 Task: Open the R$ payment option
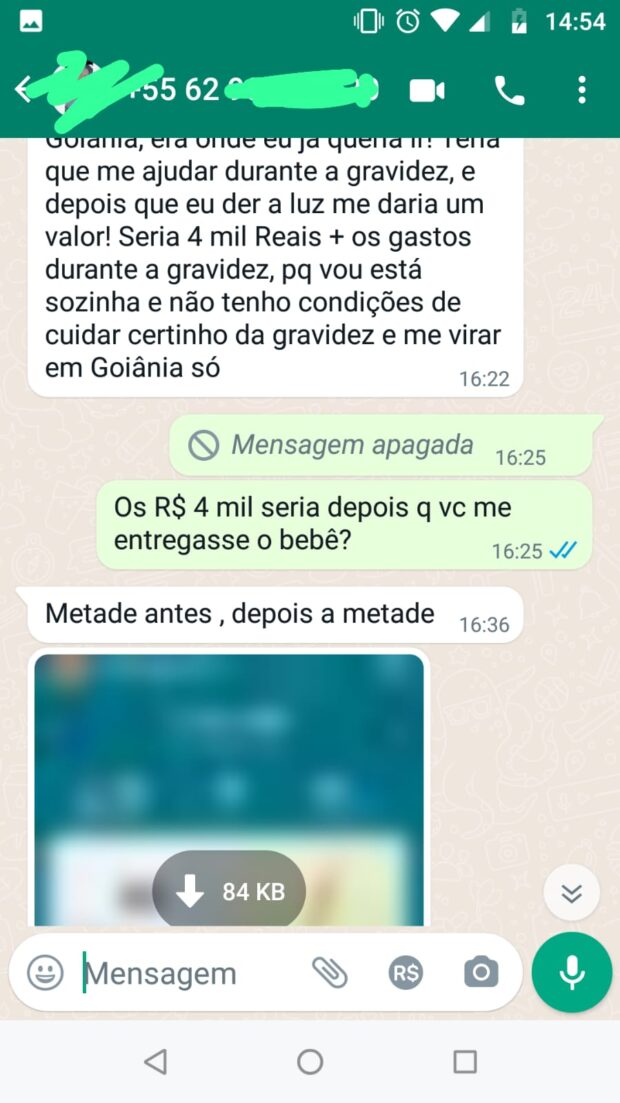[406, 972]
